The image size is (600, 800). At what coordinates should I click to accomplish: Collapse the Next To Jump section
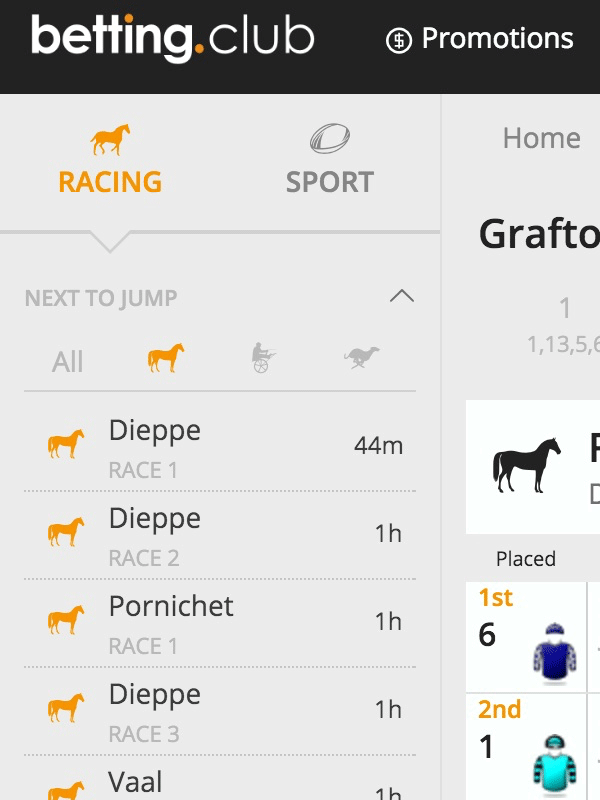(401, 296)
